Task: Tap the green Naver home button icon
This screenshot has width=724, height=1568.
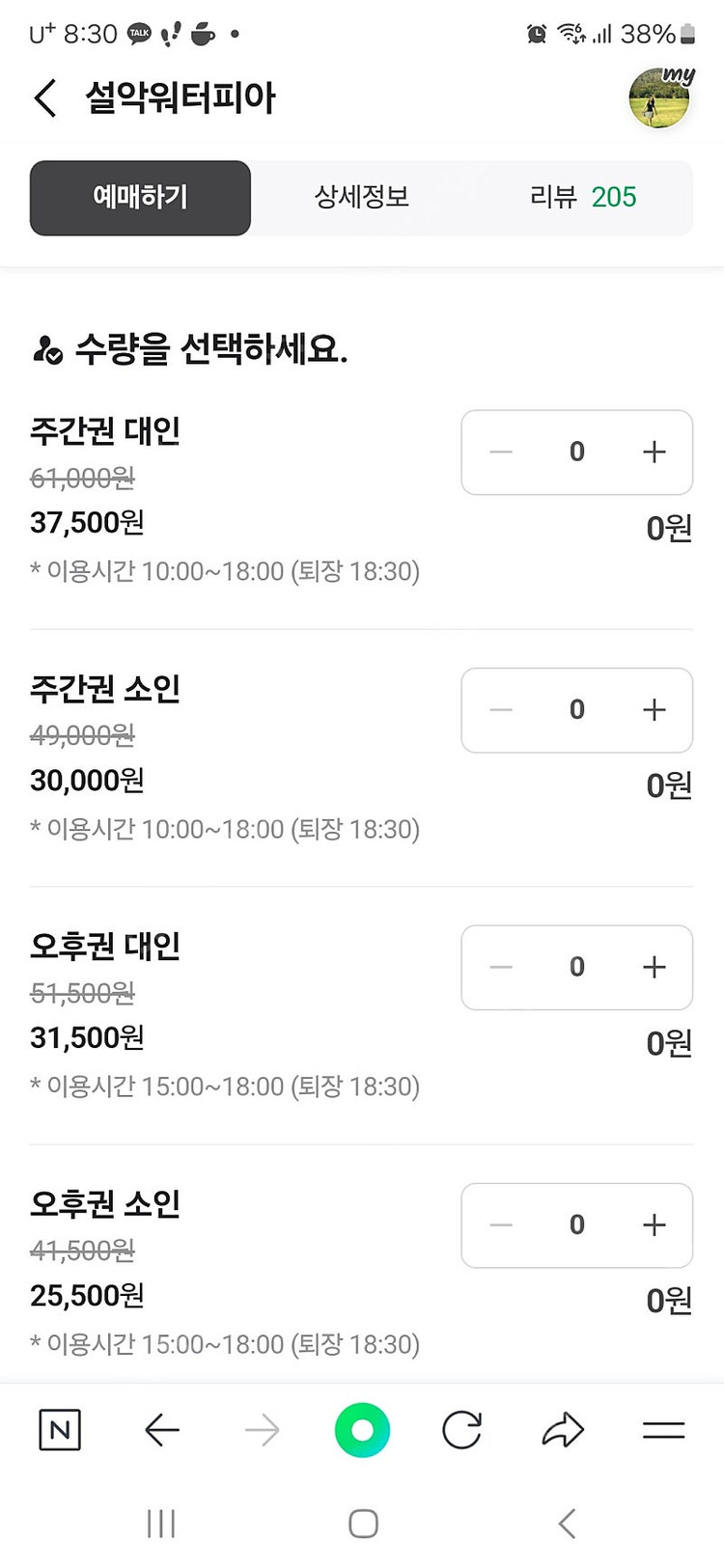Action: click(362, 1431)
